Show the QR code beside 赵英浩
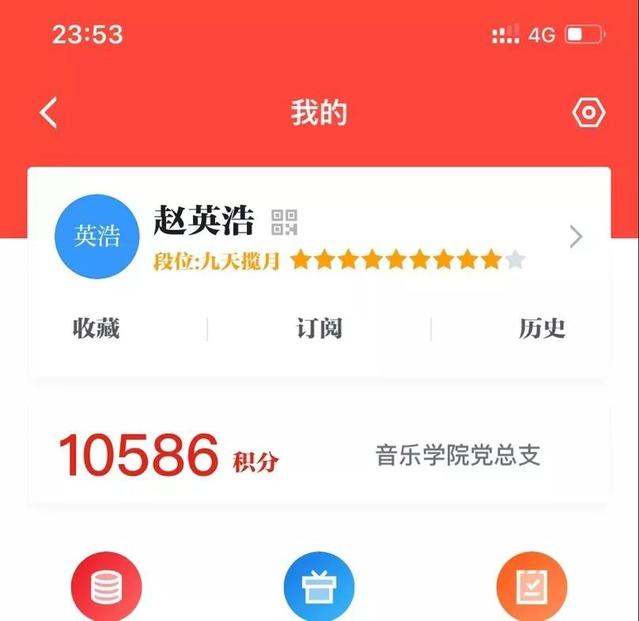 tap(285, 221)
